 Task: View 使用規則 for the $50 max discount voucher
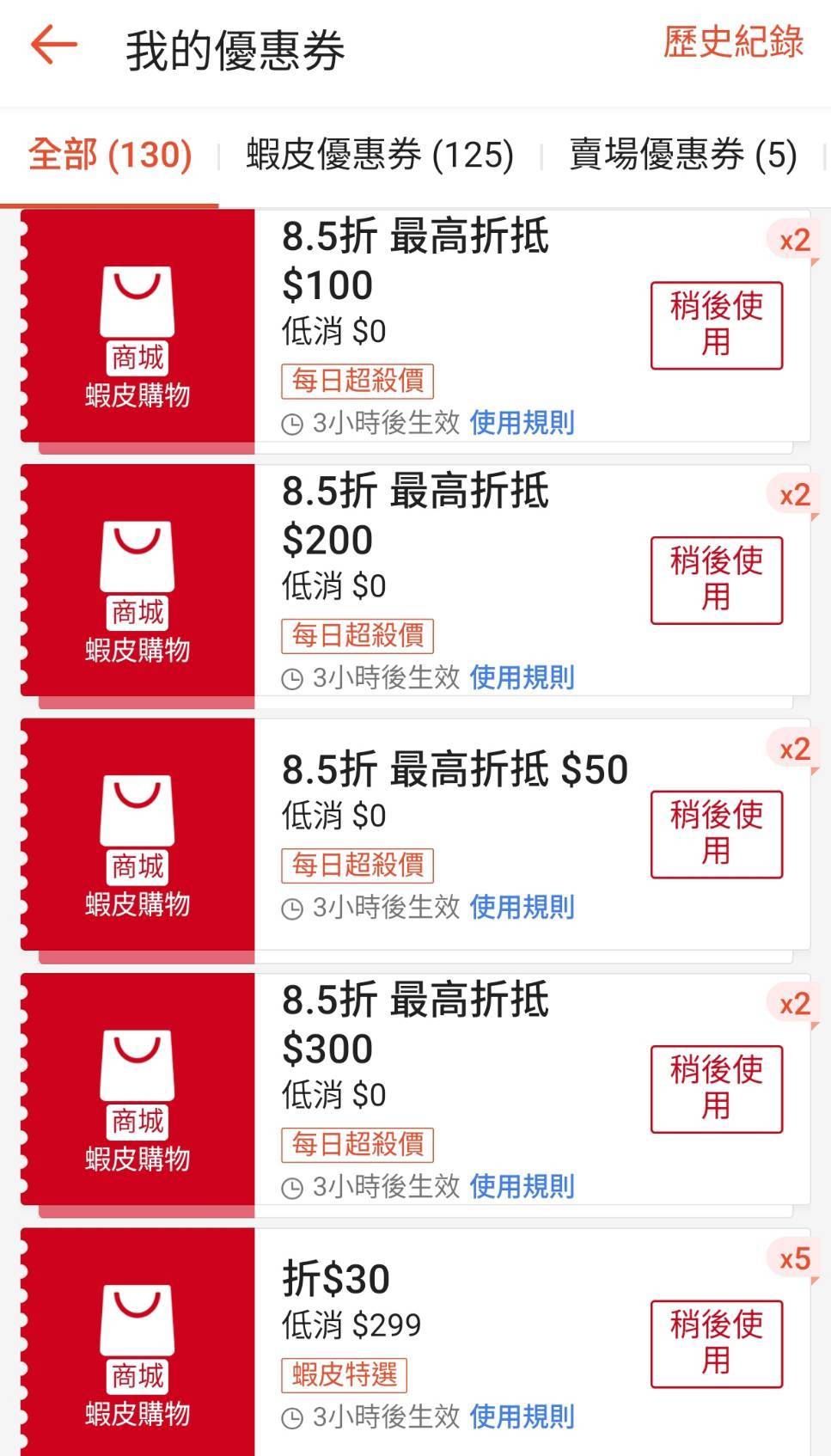(x=522, y=907)
